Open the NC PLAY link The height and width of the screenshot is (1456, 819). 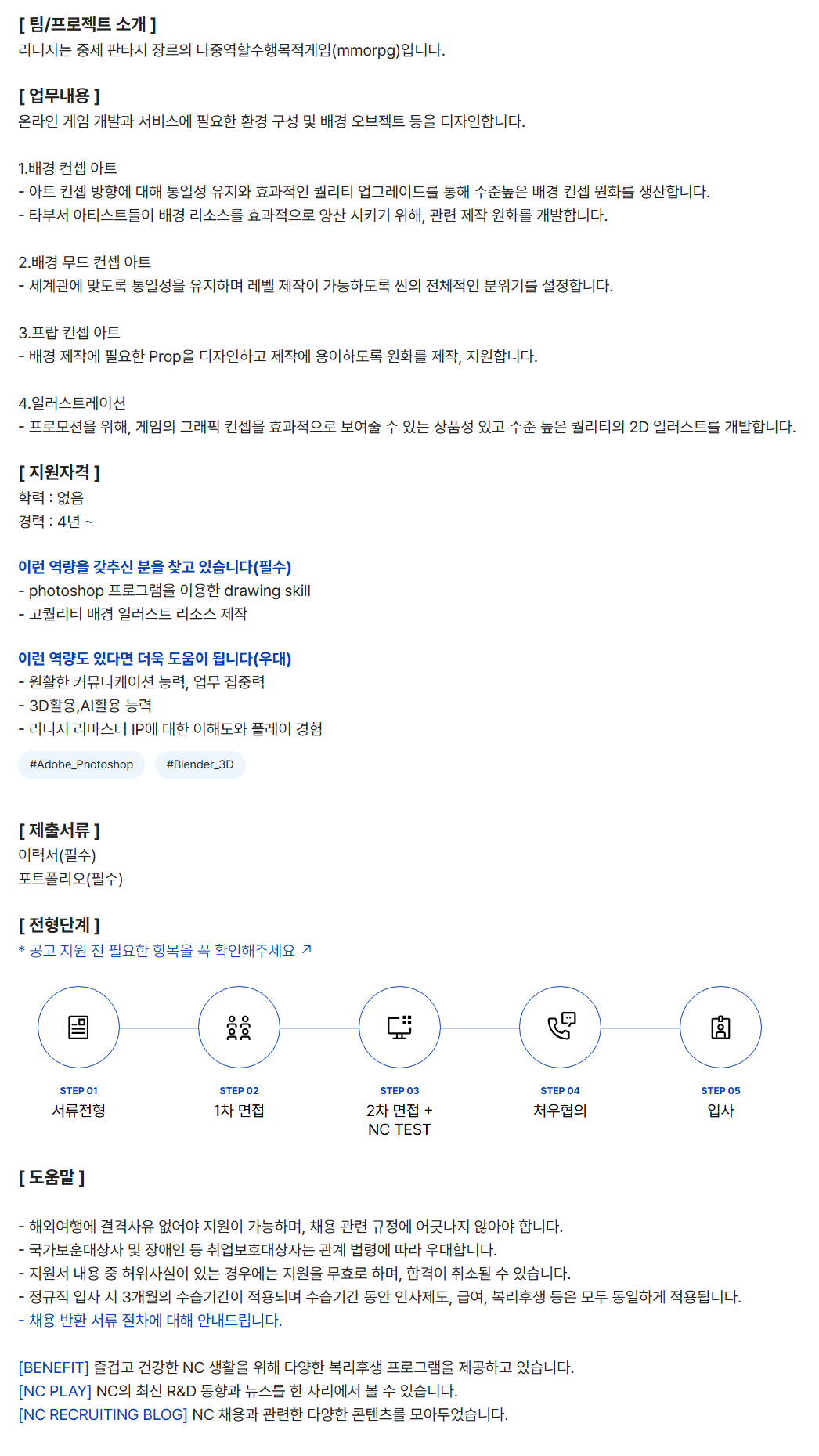click(55, 1390)
